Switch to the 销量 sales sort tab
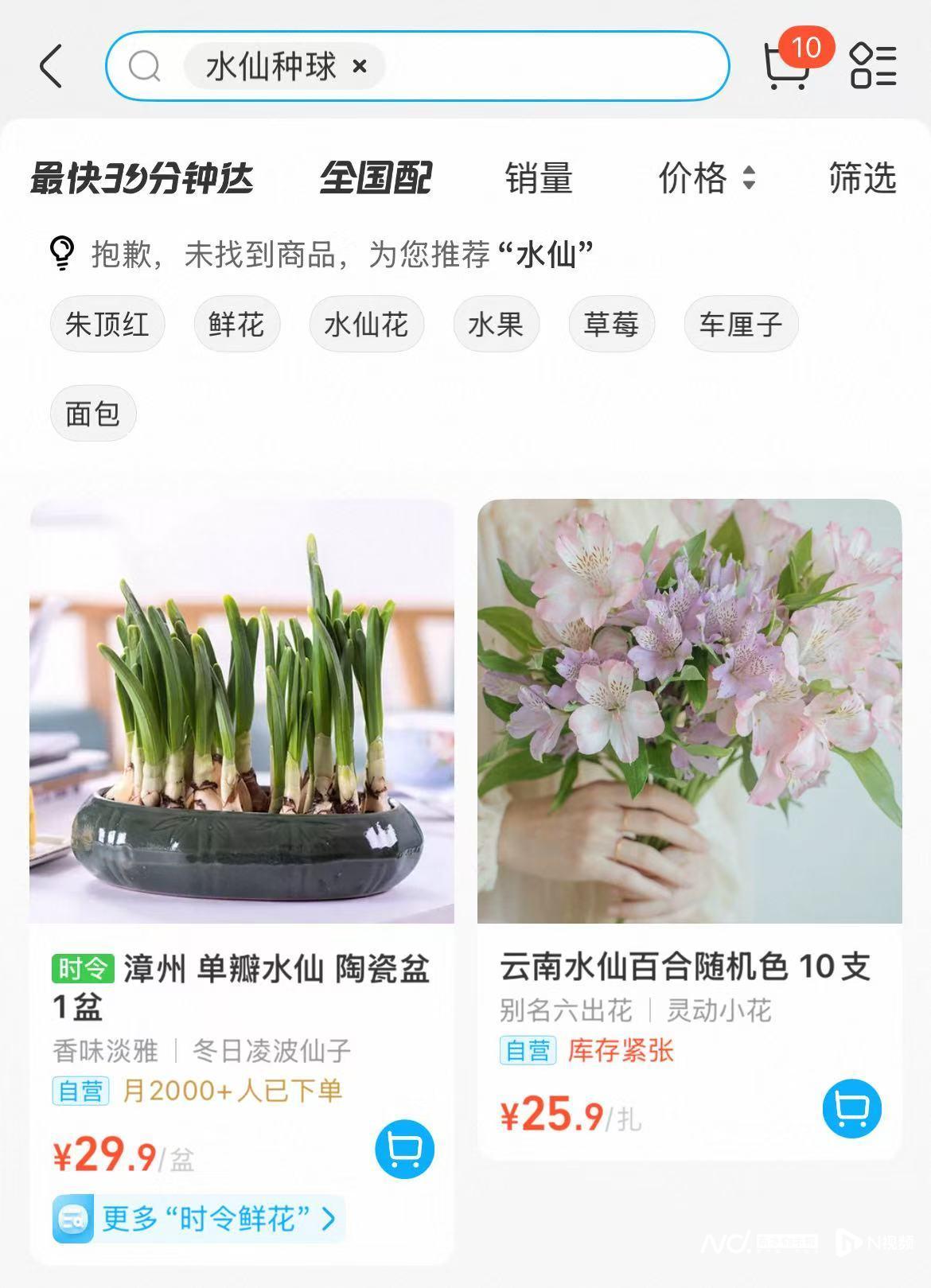 point(538,179)
